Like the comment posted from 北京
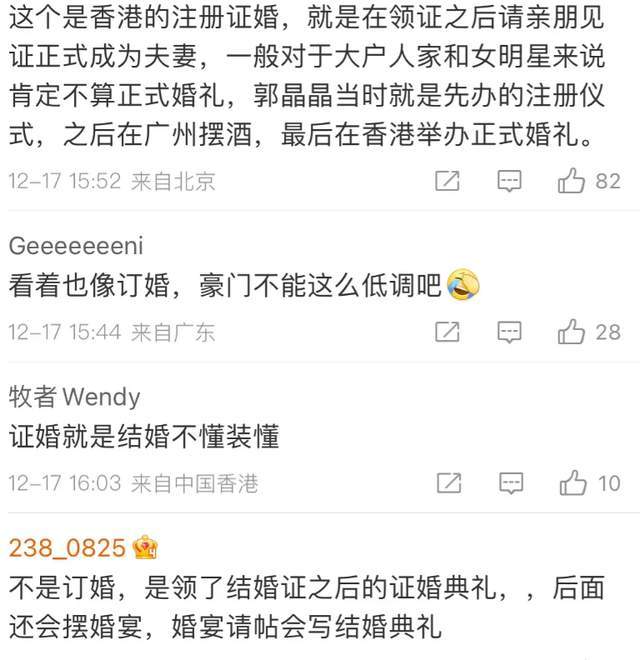The image size is (640, 660). click(x=573, y=181)
